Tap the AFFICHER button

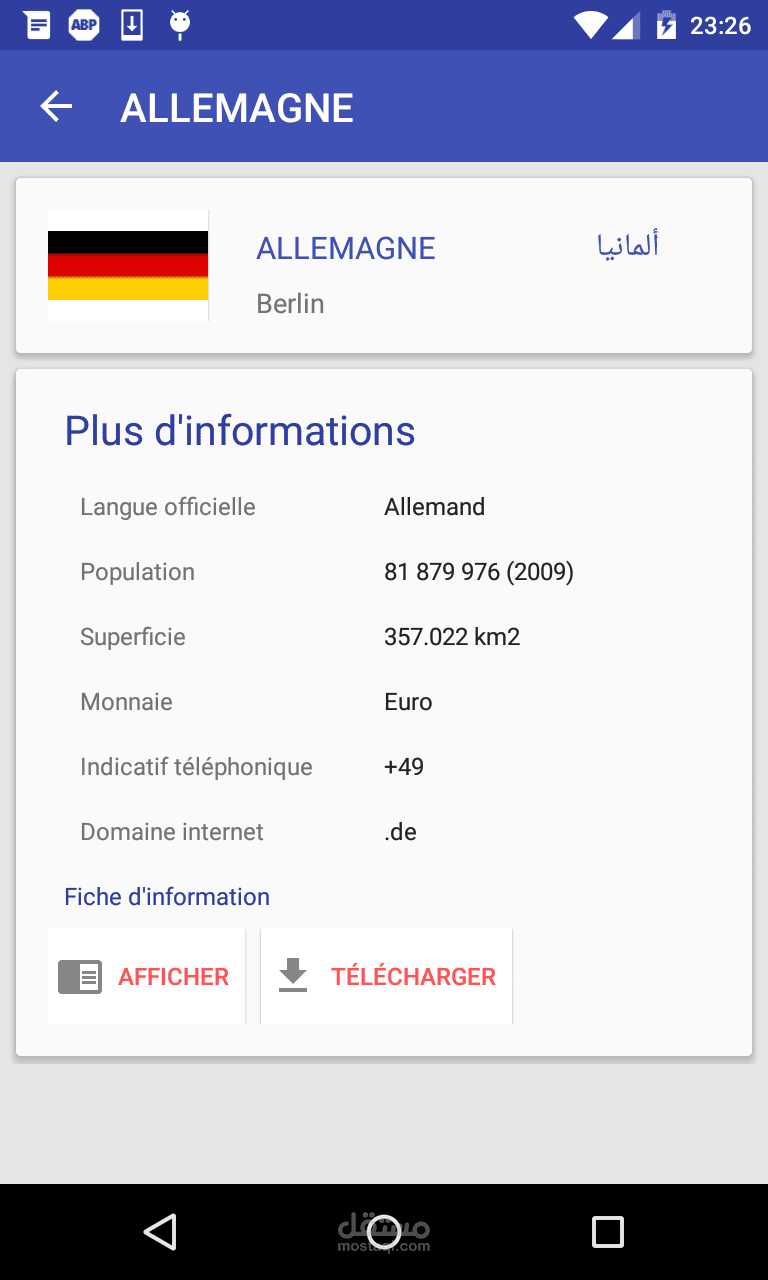click(147, 976)
